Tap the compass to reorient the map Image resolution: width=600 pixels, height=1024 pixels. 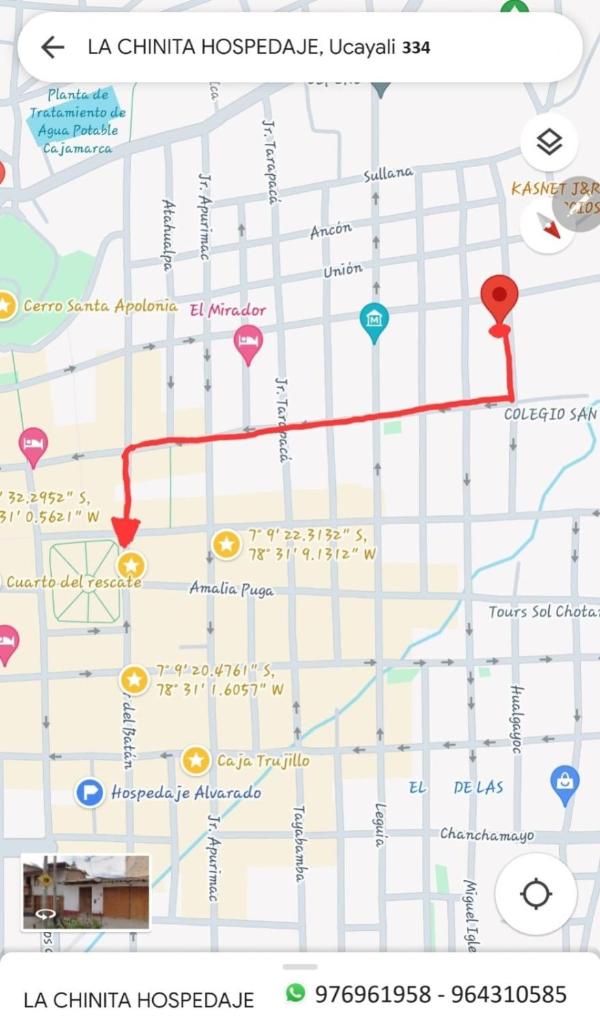tap(548, 224)
